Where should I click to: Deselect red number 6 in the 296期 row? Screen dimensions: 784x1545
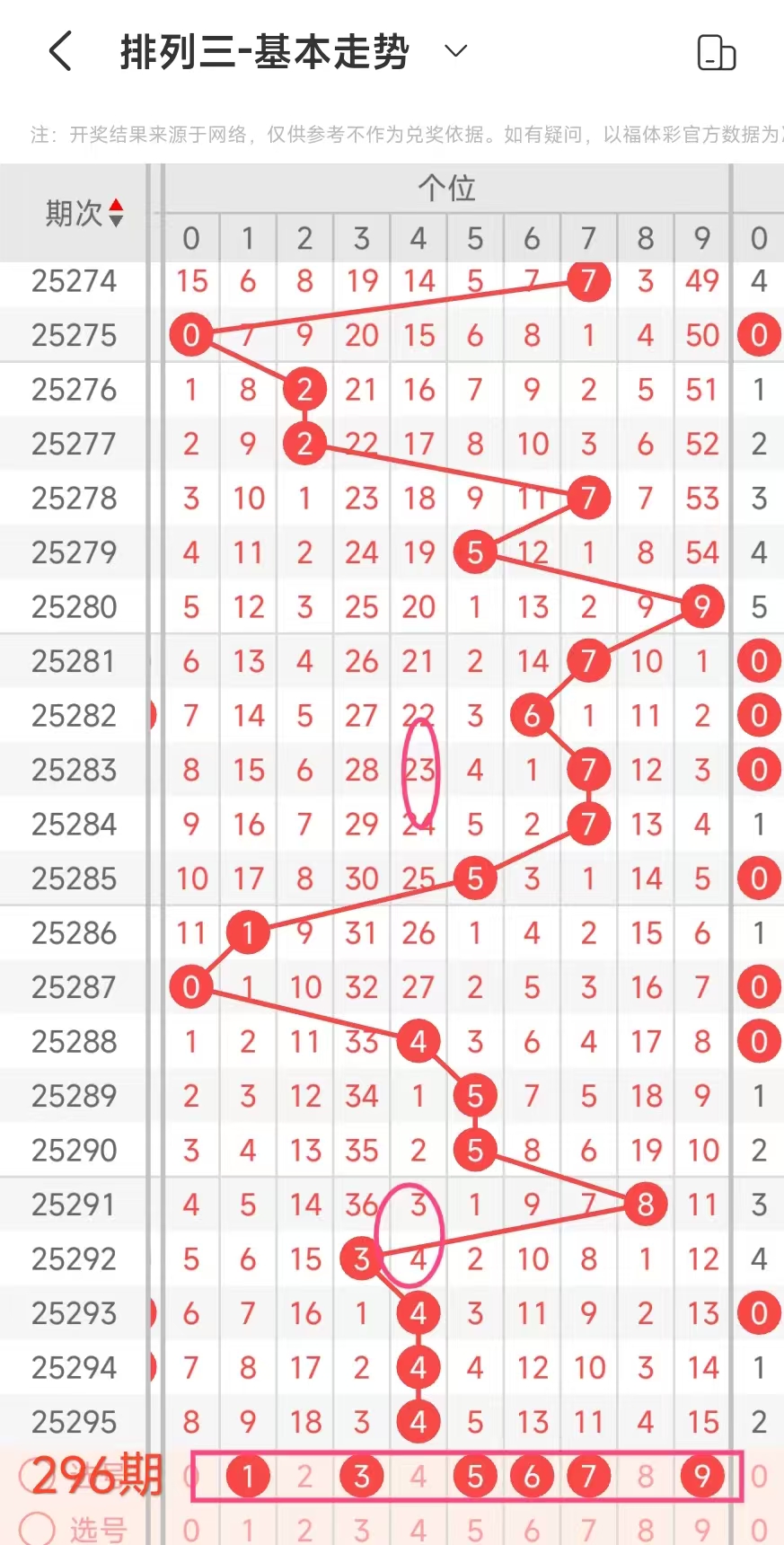tap(532, 1476)
